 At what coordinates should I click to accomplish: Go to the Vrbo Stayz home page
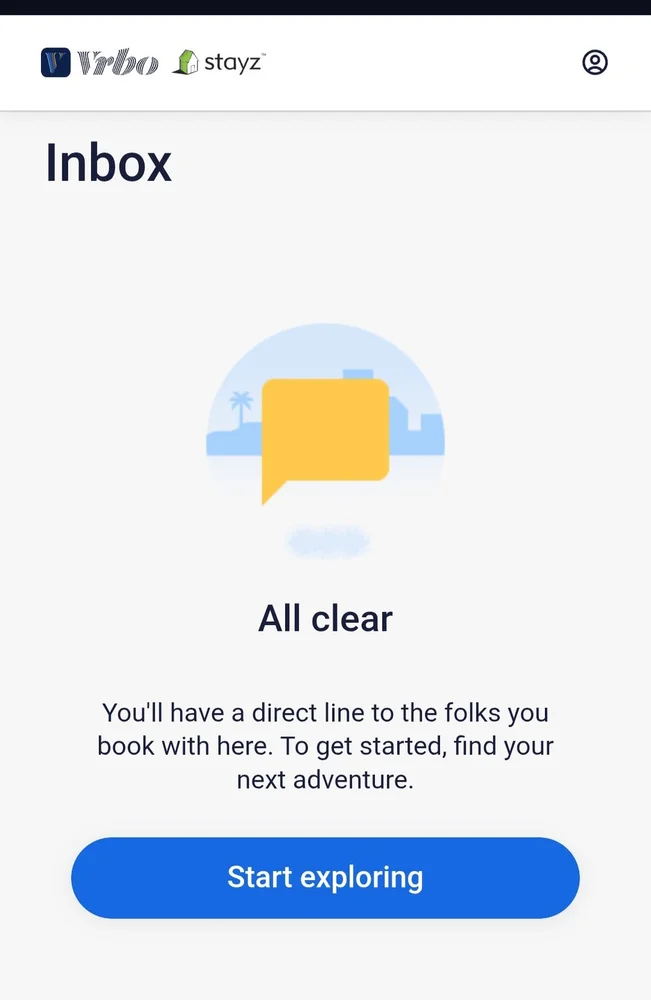153,63
